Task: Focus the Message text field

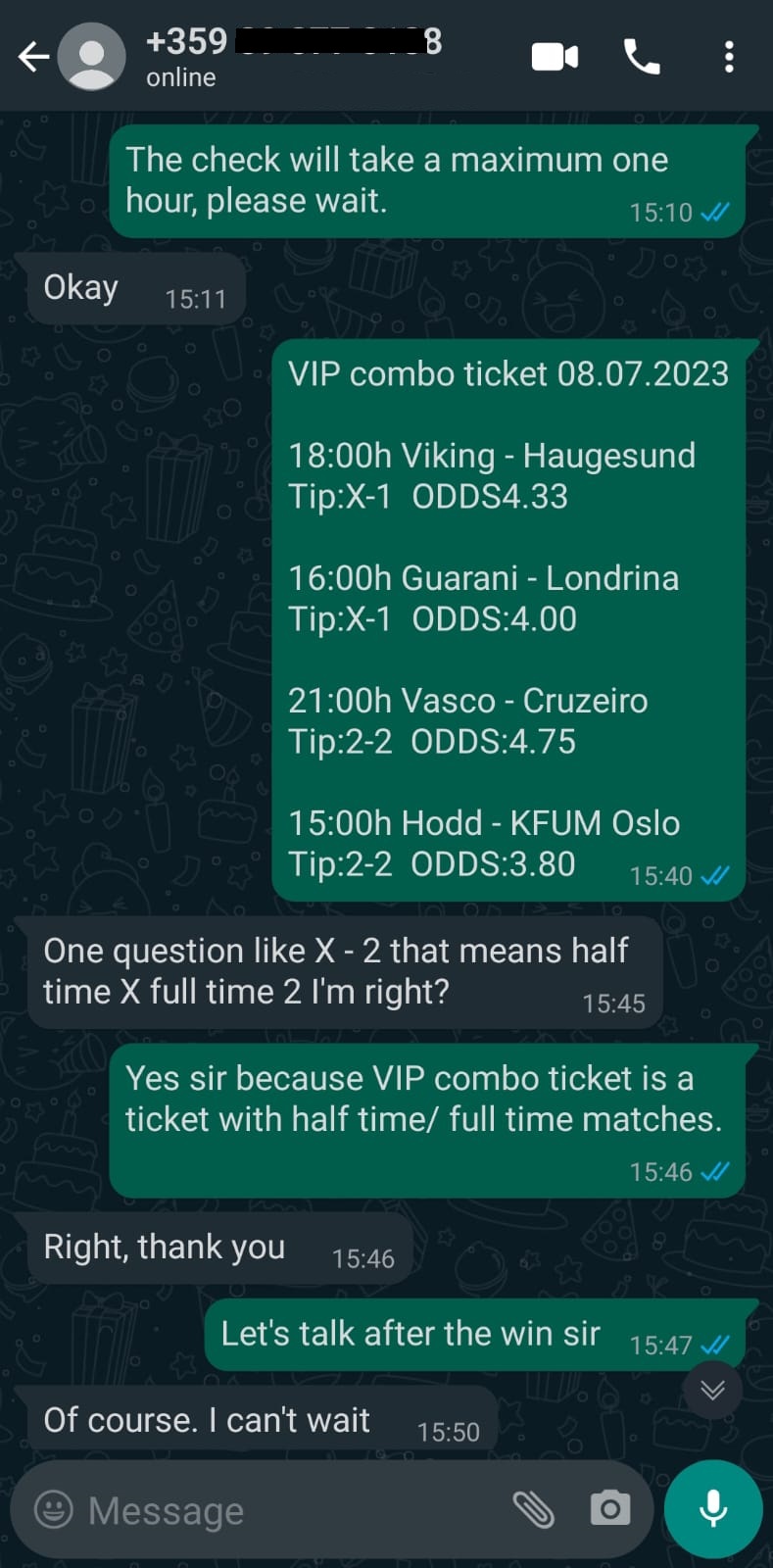Action: 294,1510
